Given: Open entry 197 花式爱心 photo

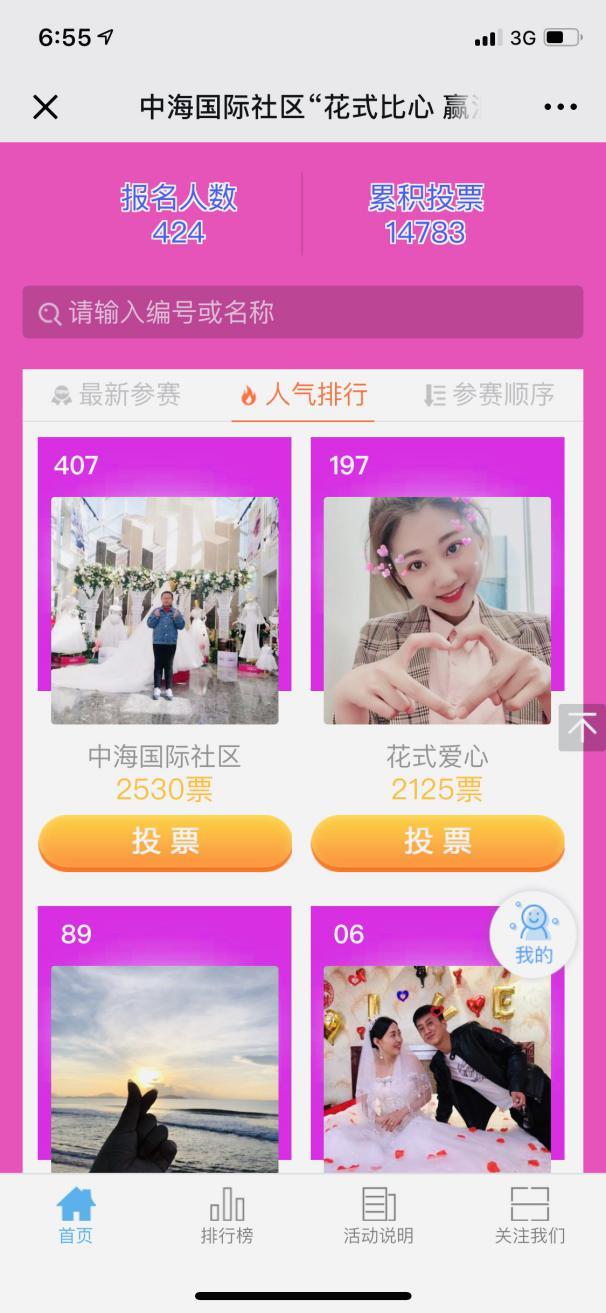Looking at the screenshot, I should [x=437, y=610].
